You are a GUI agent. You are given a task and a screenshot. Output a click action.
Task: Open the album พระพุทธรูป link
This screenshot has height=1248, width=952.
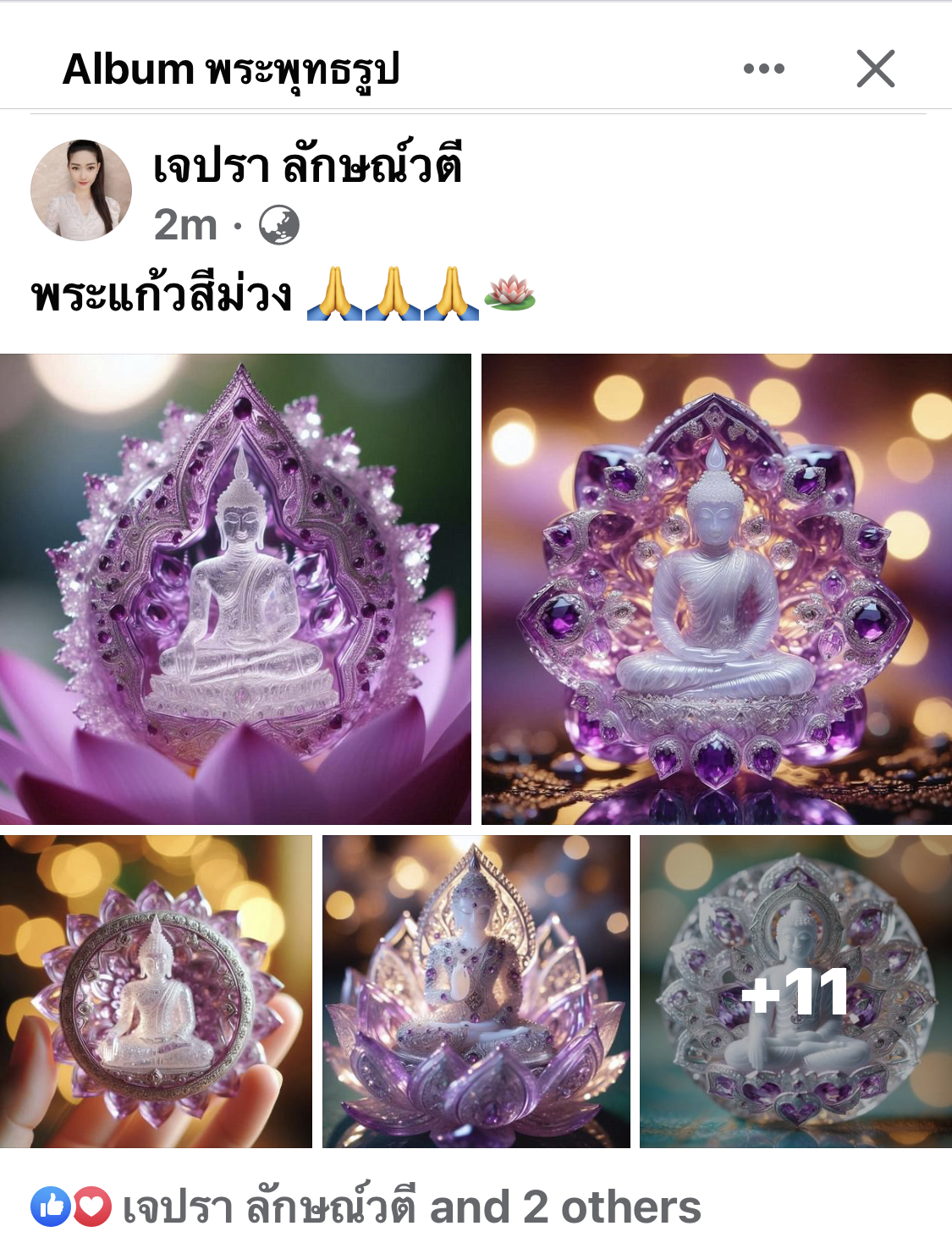click(231, 69)
